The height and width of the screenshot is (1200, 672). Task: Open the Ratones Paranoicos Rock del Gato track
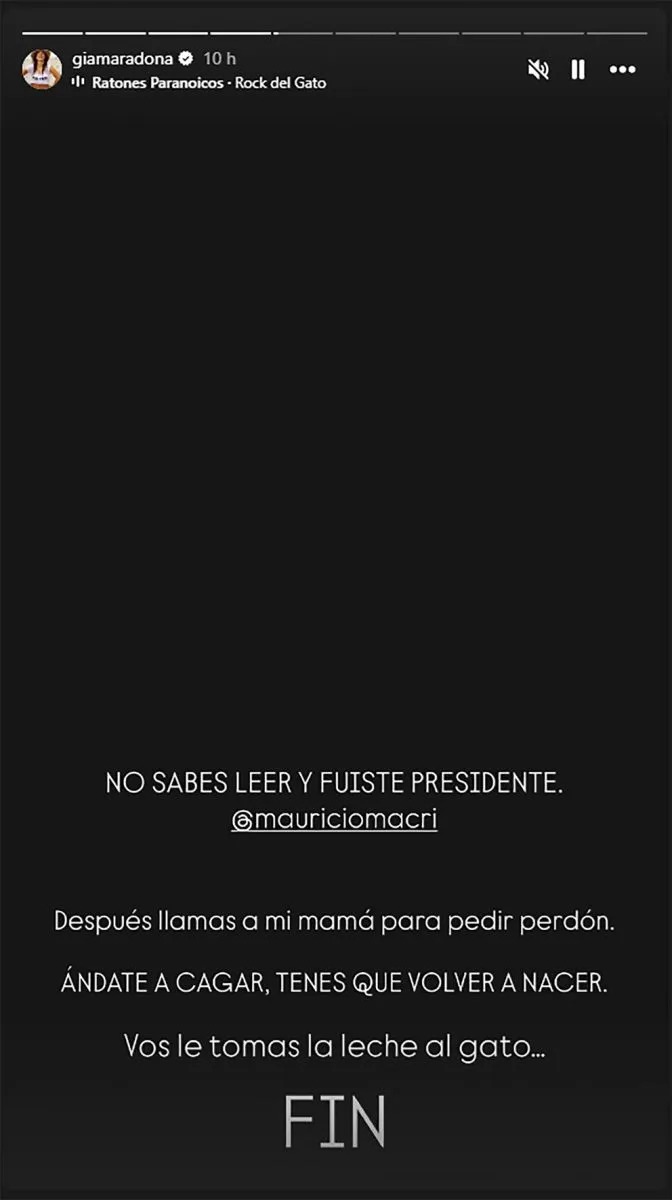(x=208, y=83)
